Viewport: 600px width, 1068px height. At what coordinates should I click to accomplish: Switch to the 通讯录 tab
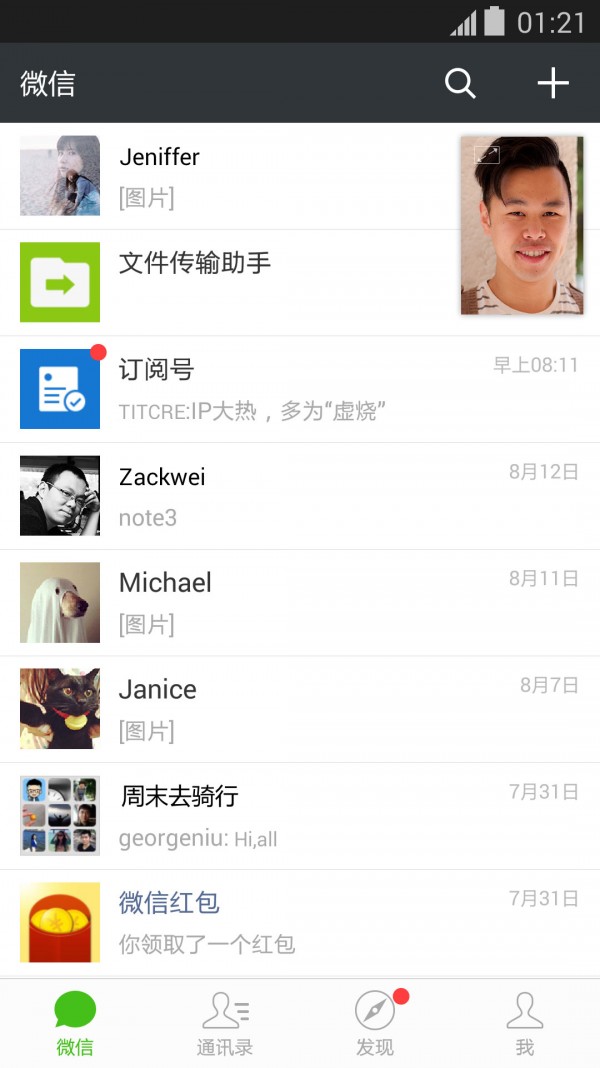click(225, 1024)
